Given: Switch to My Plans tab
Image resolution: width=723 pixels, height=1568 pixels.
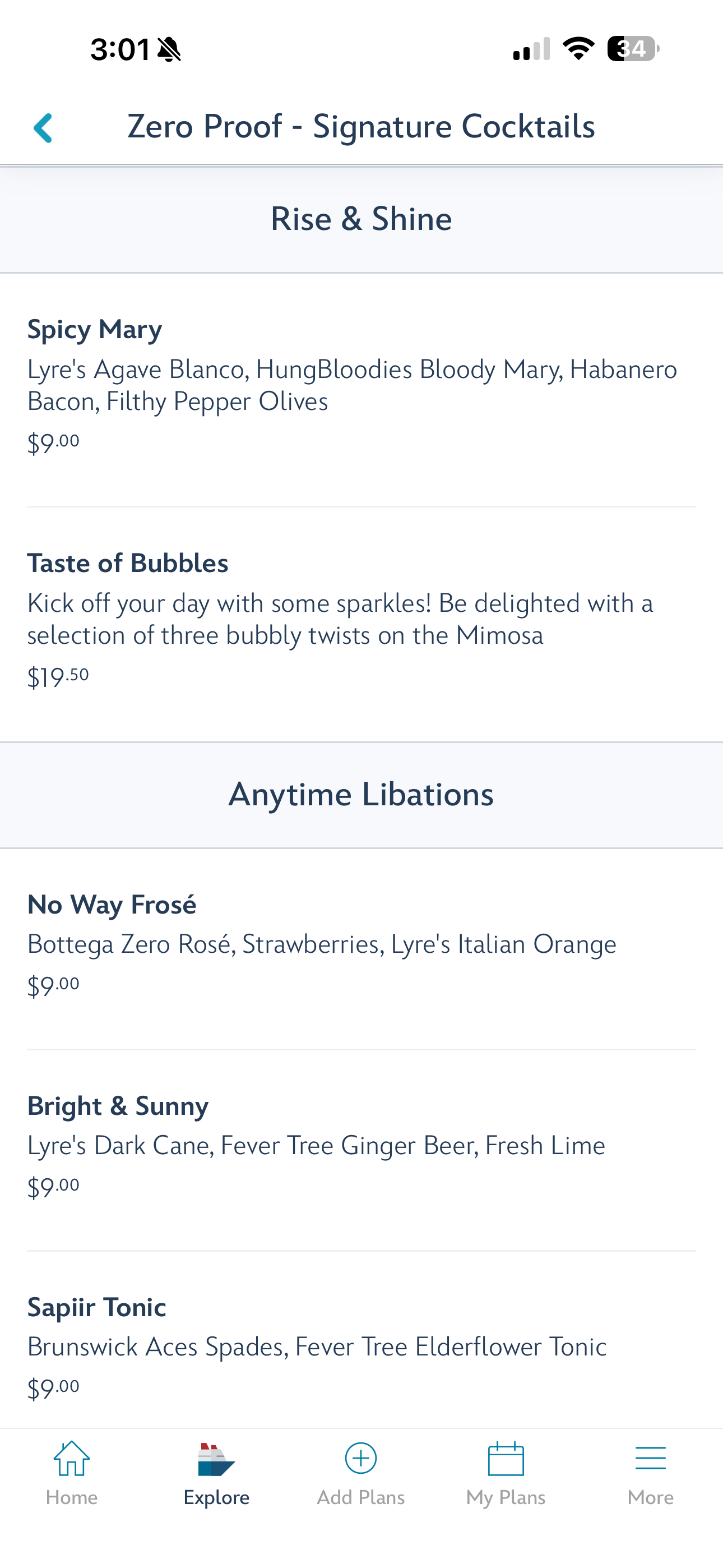Looking at the screenshot, I should coord(506,1473).
